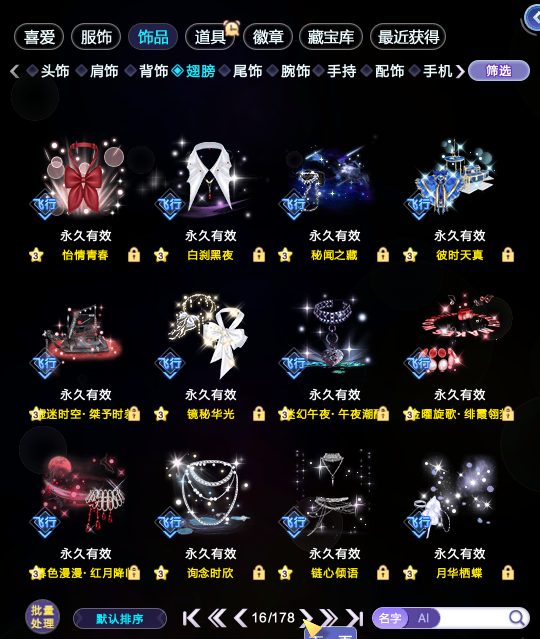Viewport: 540px width, 639px height.
Task: Tap the search magnifier icon
Action: pyautogui.click(x=516, y=618)
